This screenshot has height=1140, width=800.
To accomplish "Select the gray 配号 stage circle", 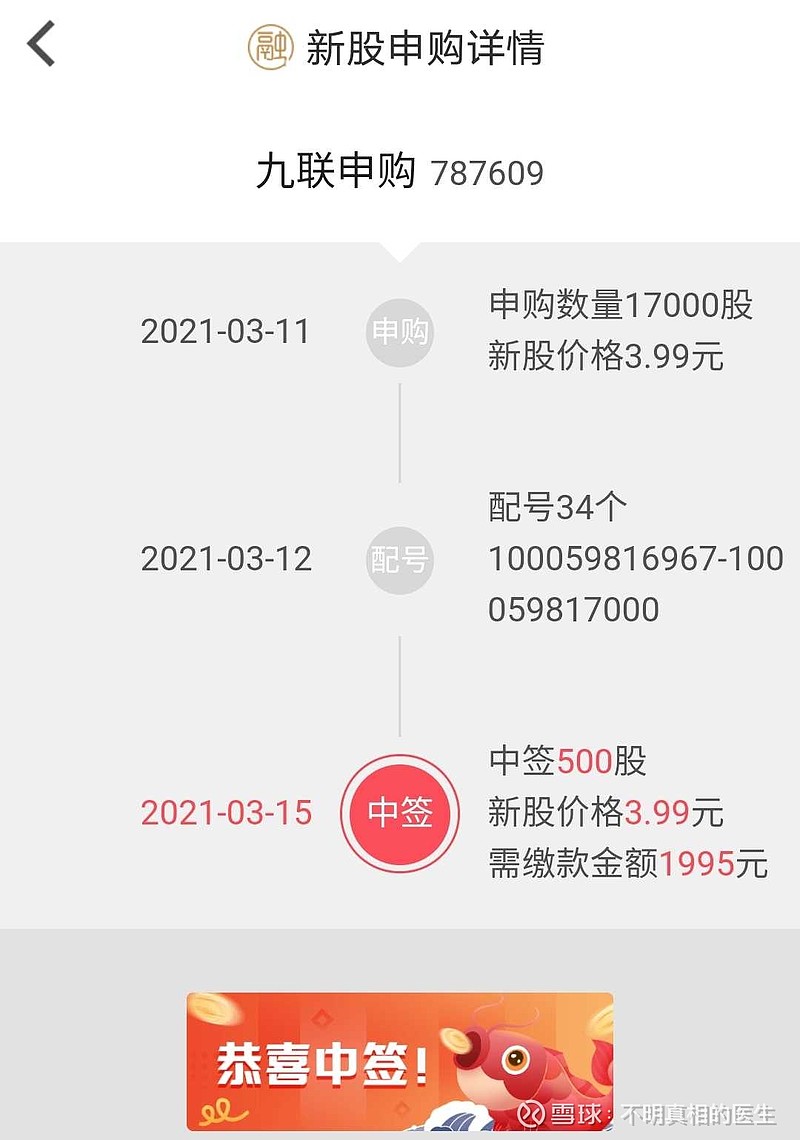I will (x=400, y=562).
